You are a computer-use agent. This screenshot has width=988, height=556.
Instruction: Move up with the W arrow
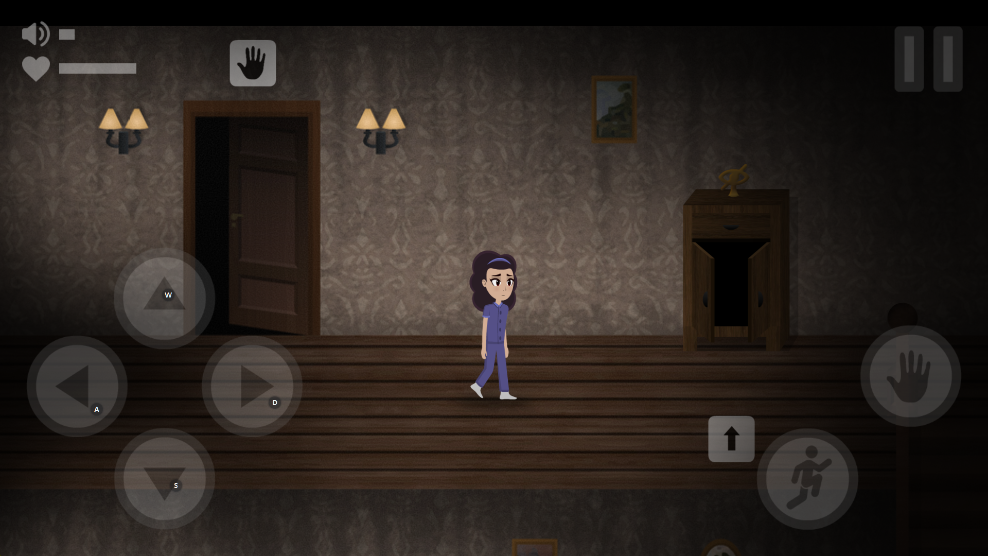pyautogui.click(x=164, y=297)
